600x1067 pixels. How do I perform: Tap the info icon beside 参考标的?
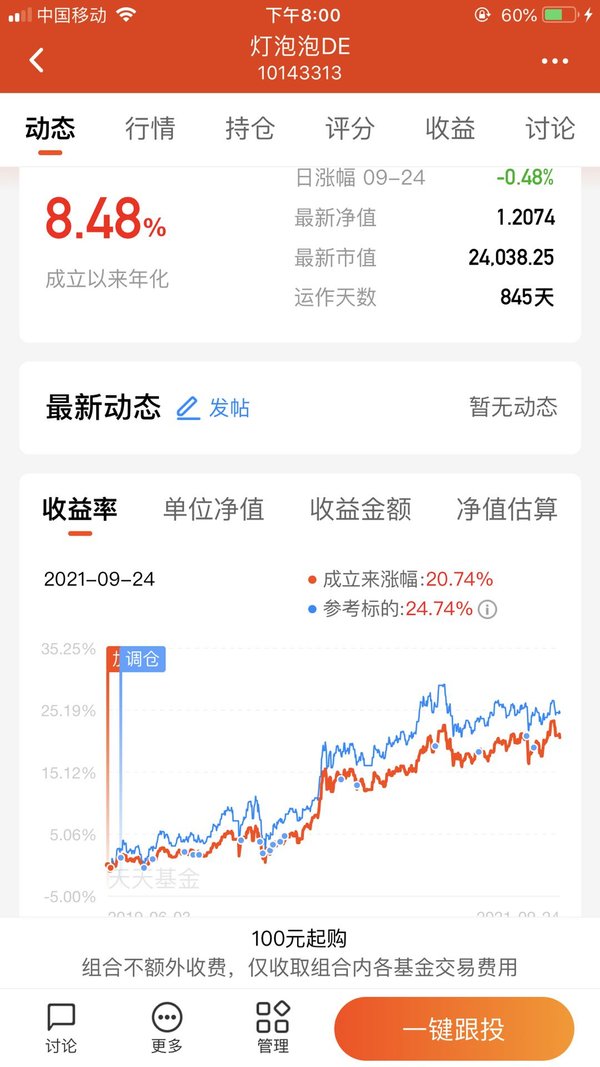487,609
